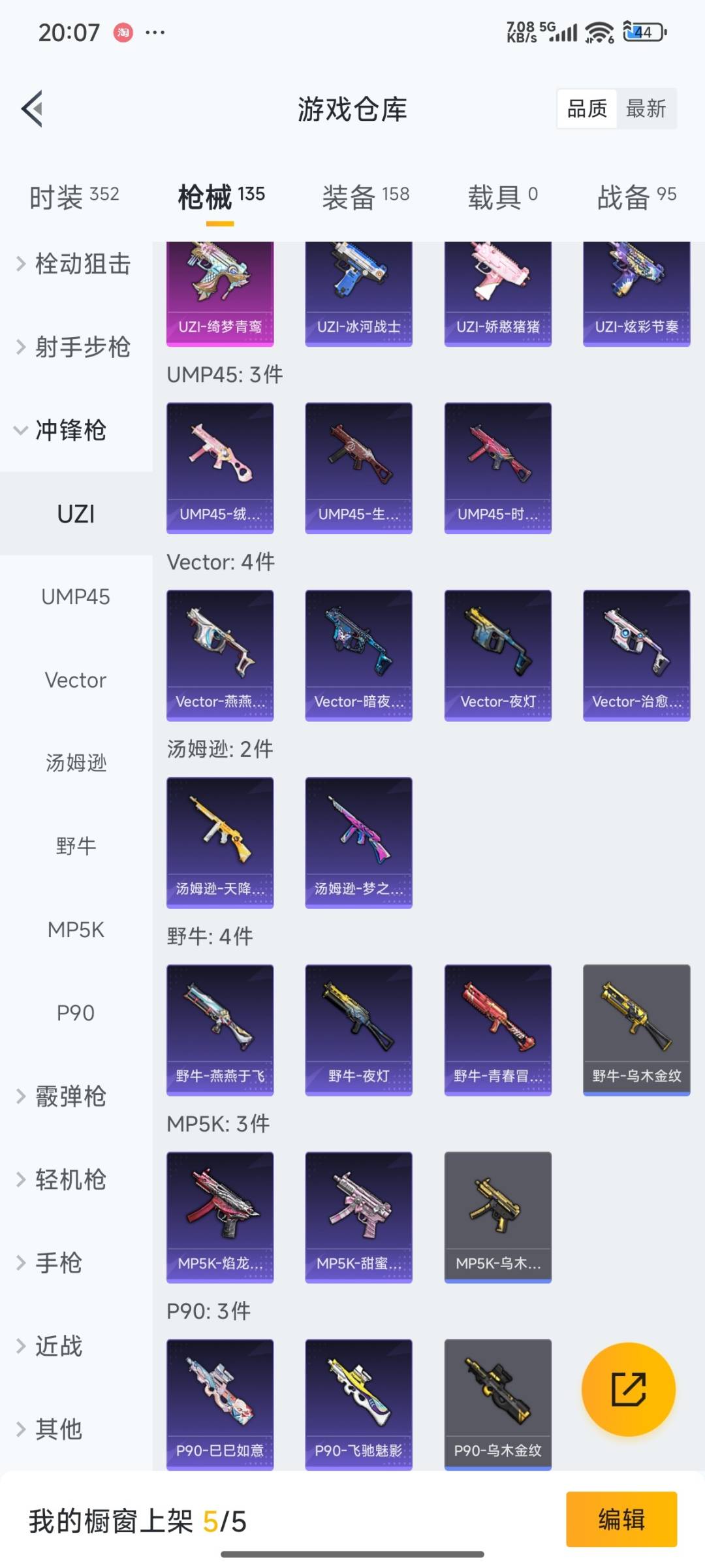Open the P90-飞驰魅影 skin
Image resolution: width=705 pixels, height=1568 pixels.
[x=358, y=1404]
